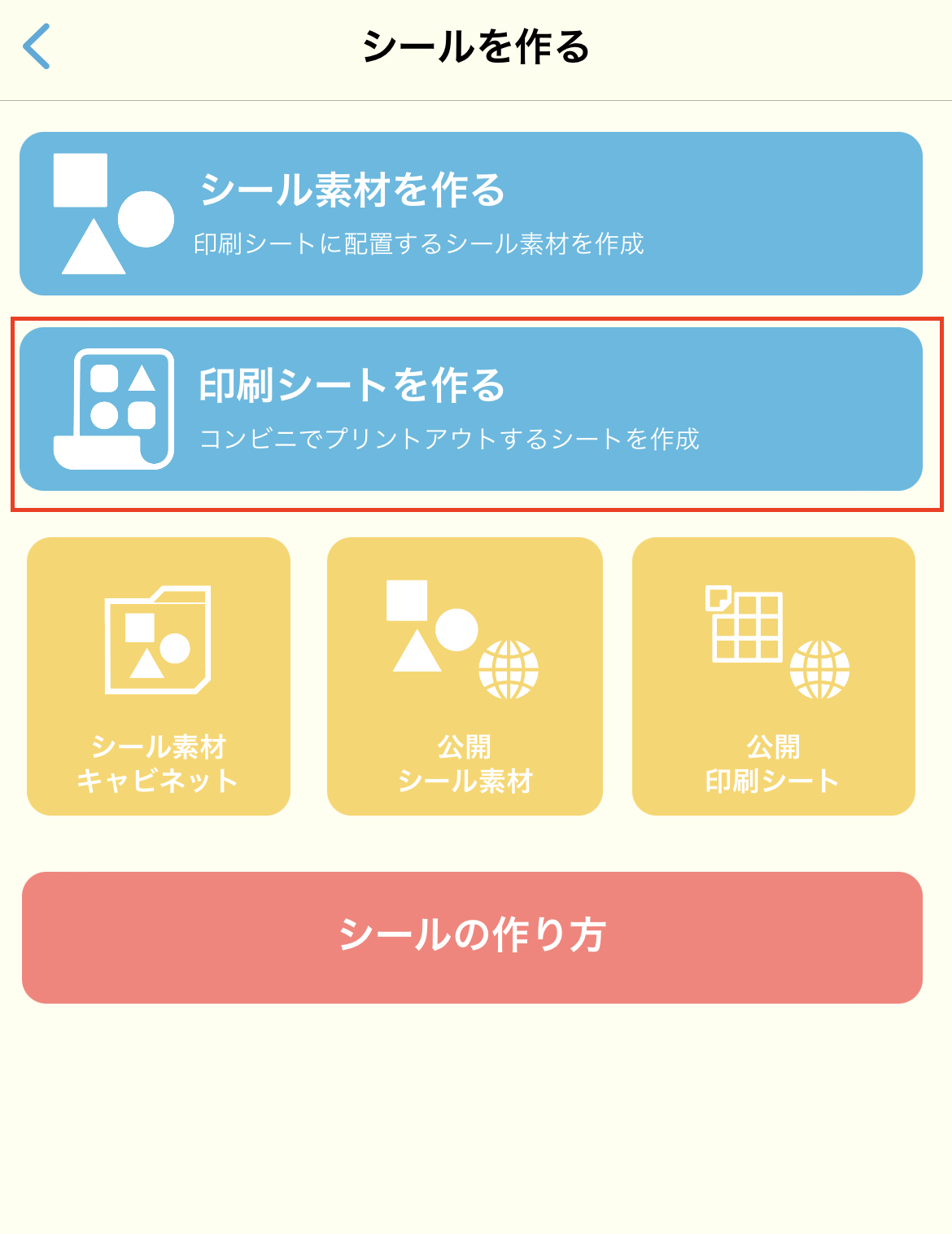
Task: Open シール素材を作る to create sticker material
Action: click(x=476, y=210)
